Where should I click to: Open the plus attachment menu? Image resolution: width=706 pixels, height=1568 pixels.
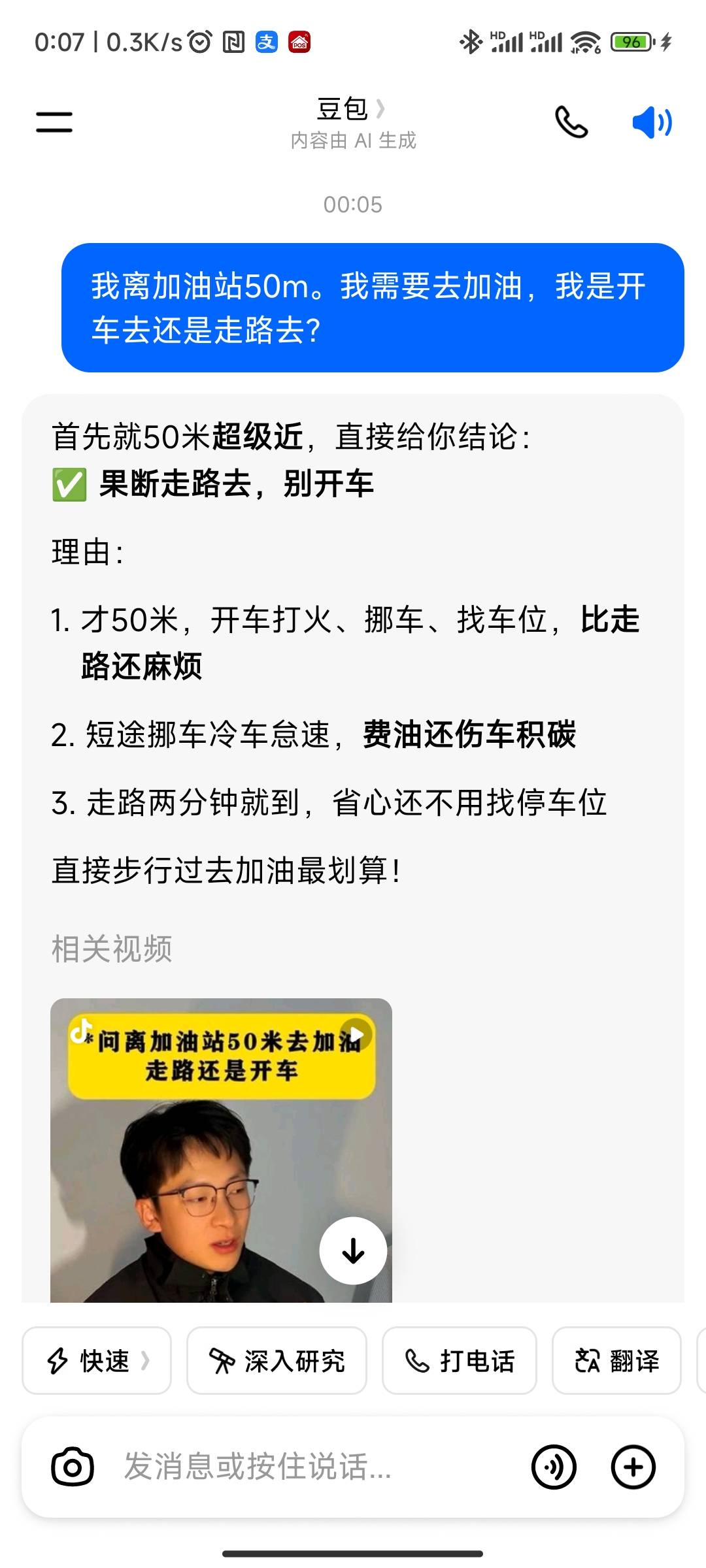tap(633, 1467)
